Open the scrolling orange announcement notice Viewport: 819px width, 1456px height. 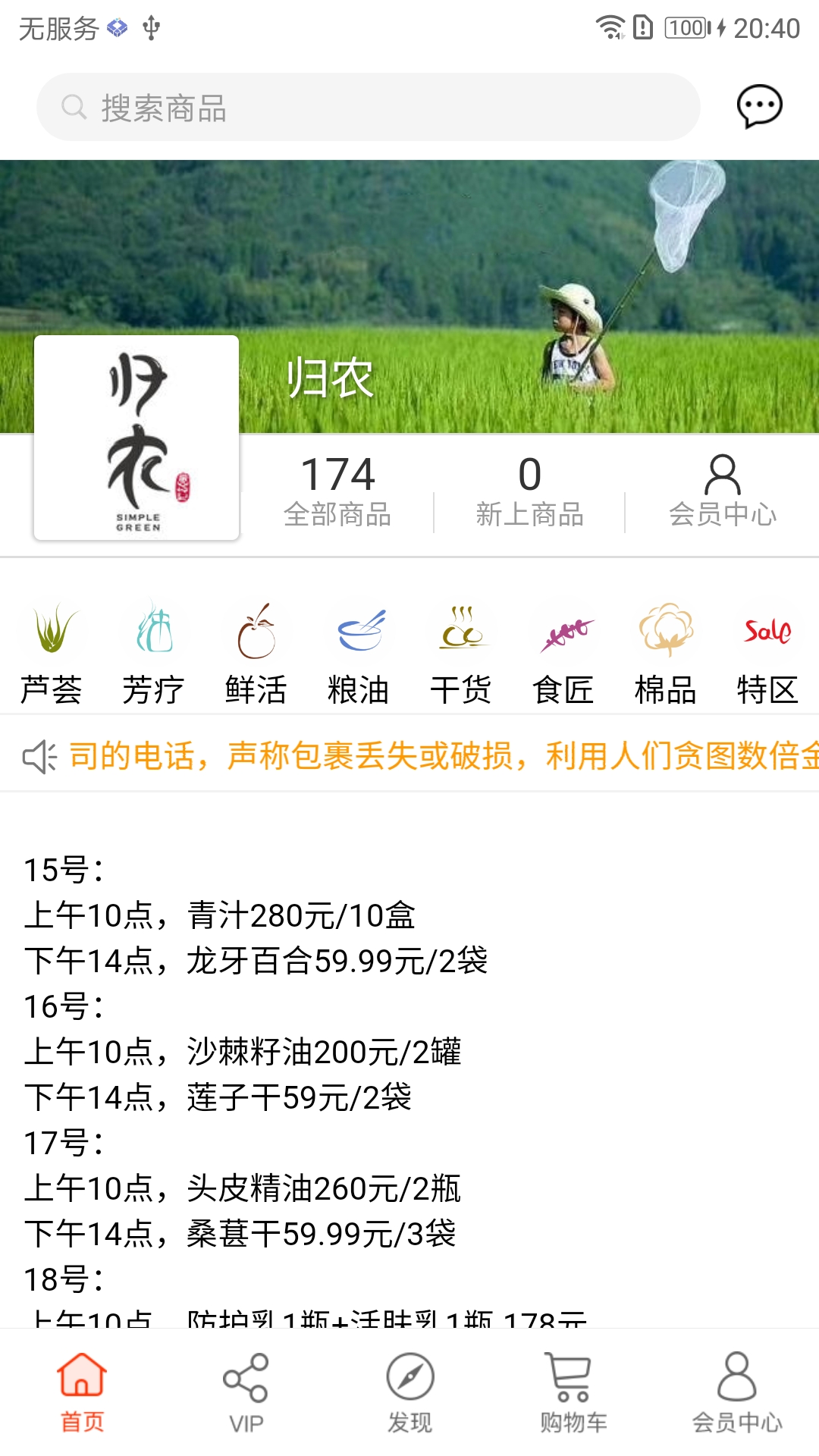coord(440,756)
